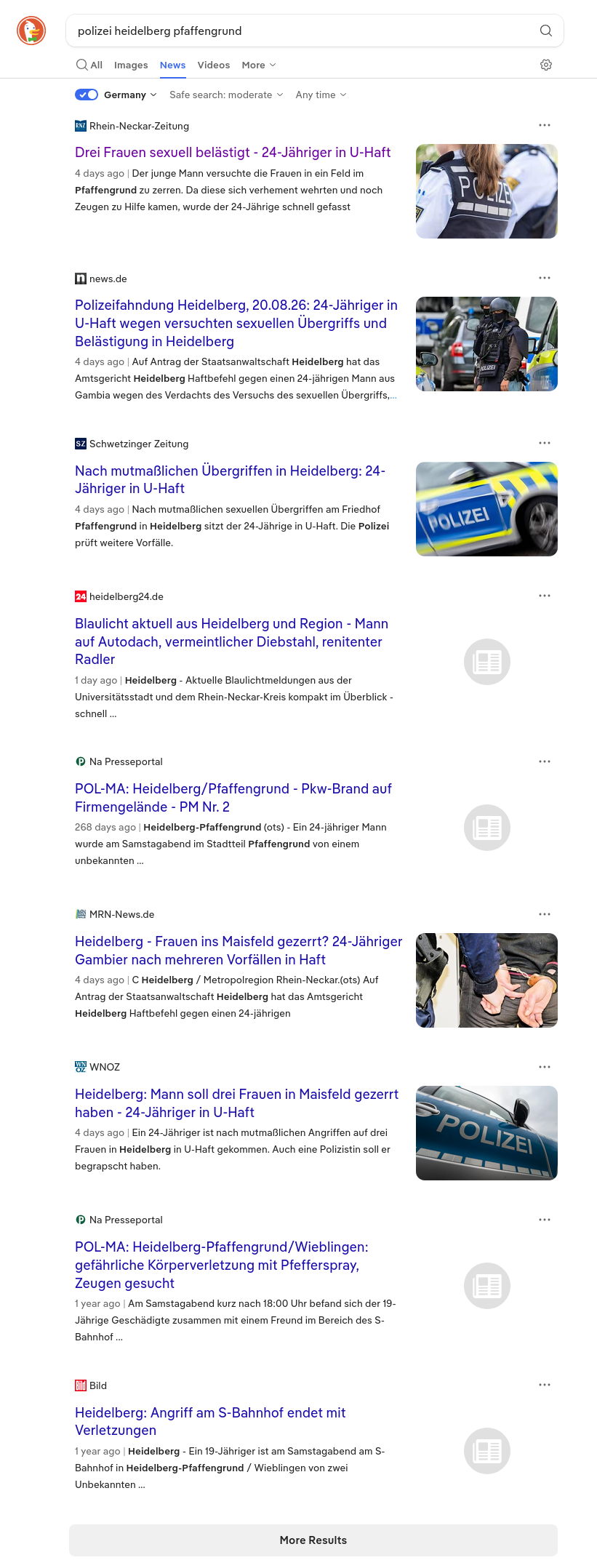This screenshot has width=597, height=1568.
Task: Open the Any time filter dropdown
Action: 321,95
